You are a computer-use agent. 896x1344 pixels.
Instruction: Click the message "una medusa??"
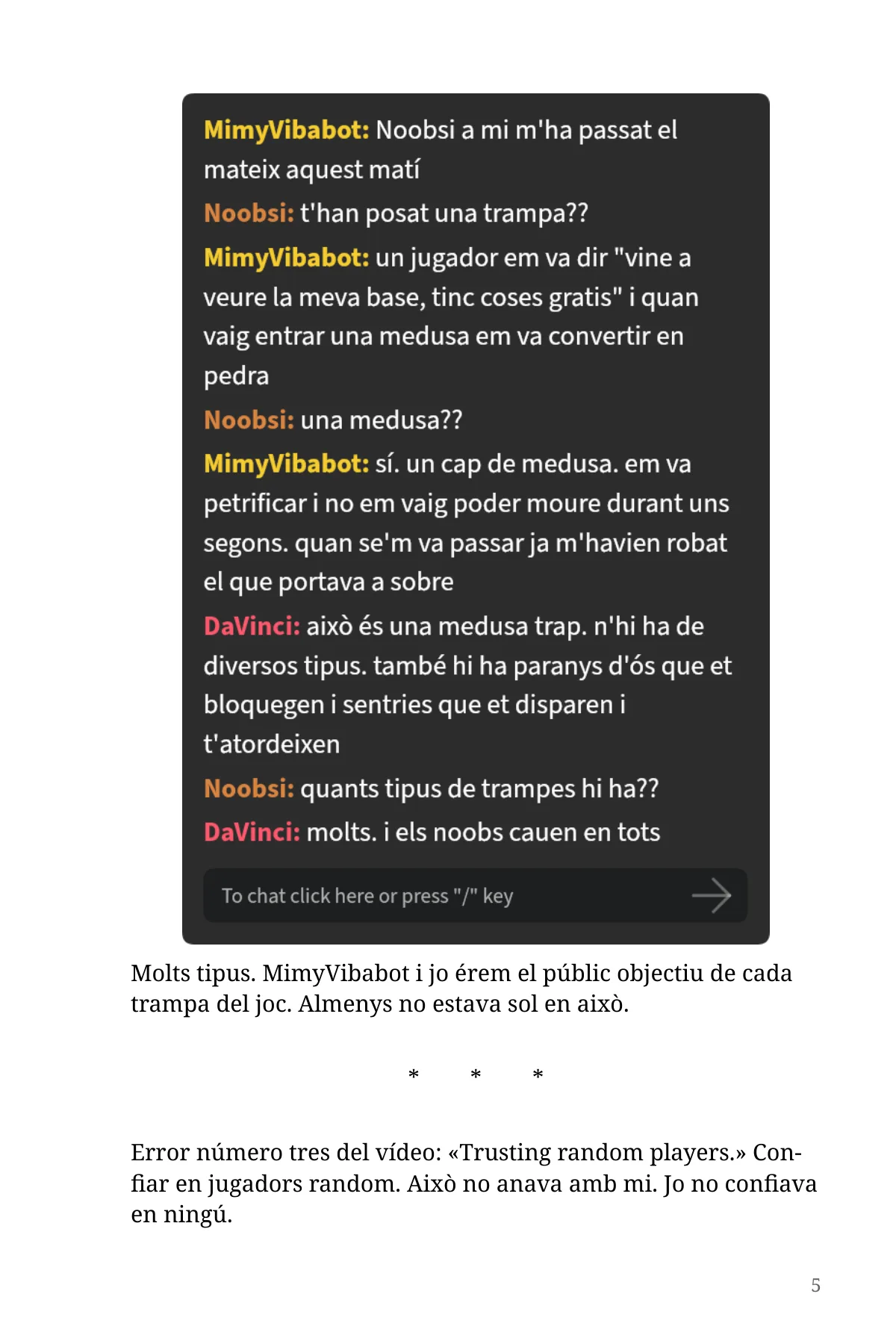tap(382, 420)
